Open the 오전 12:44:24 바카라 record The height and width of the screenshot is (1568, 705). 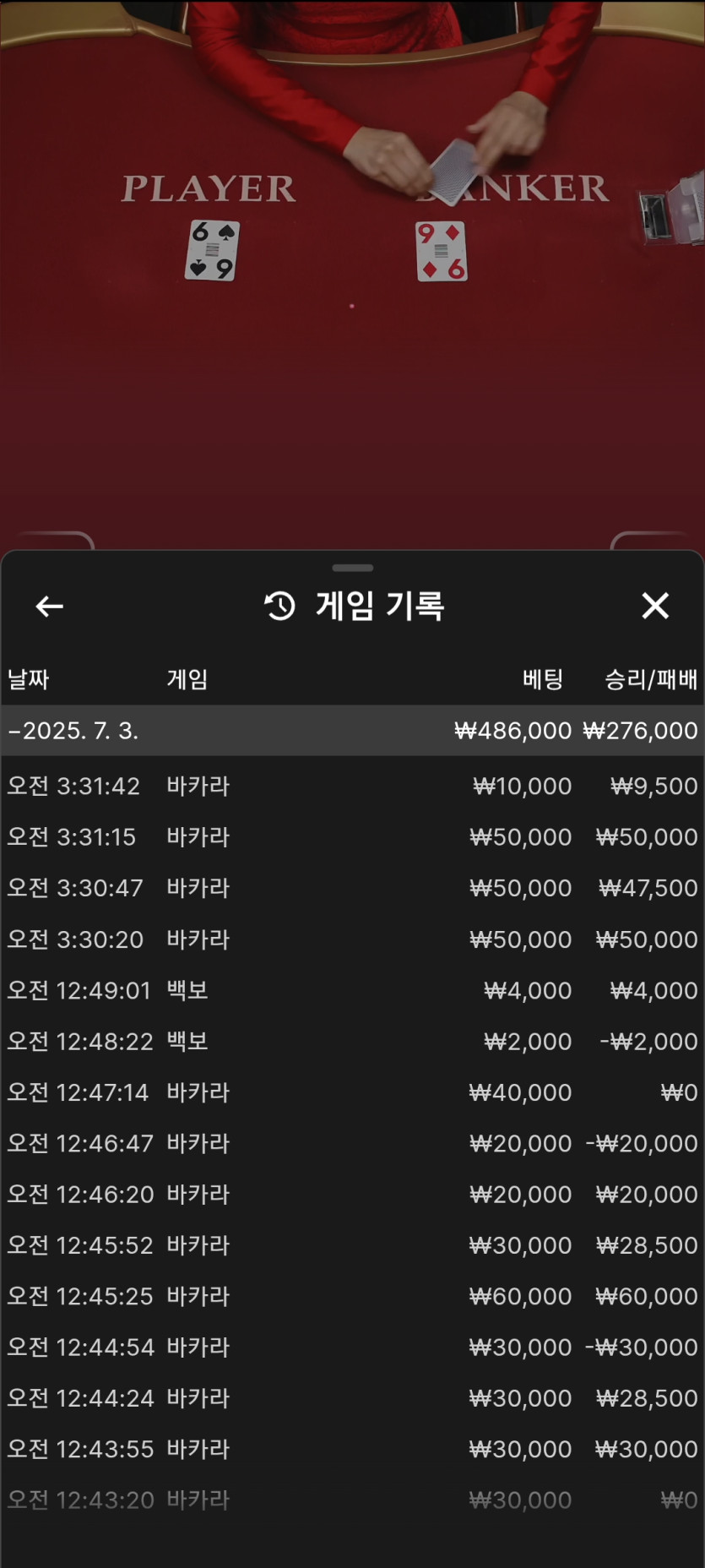353,1398
